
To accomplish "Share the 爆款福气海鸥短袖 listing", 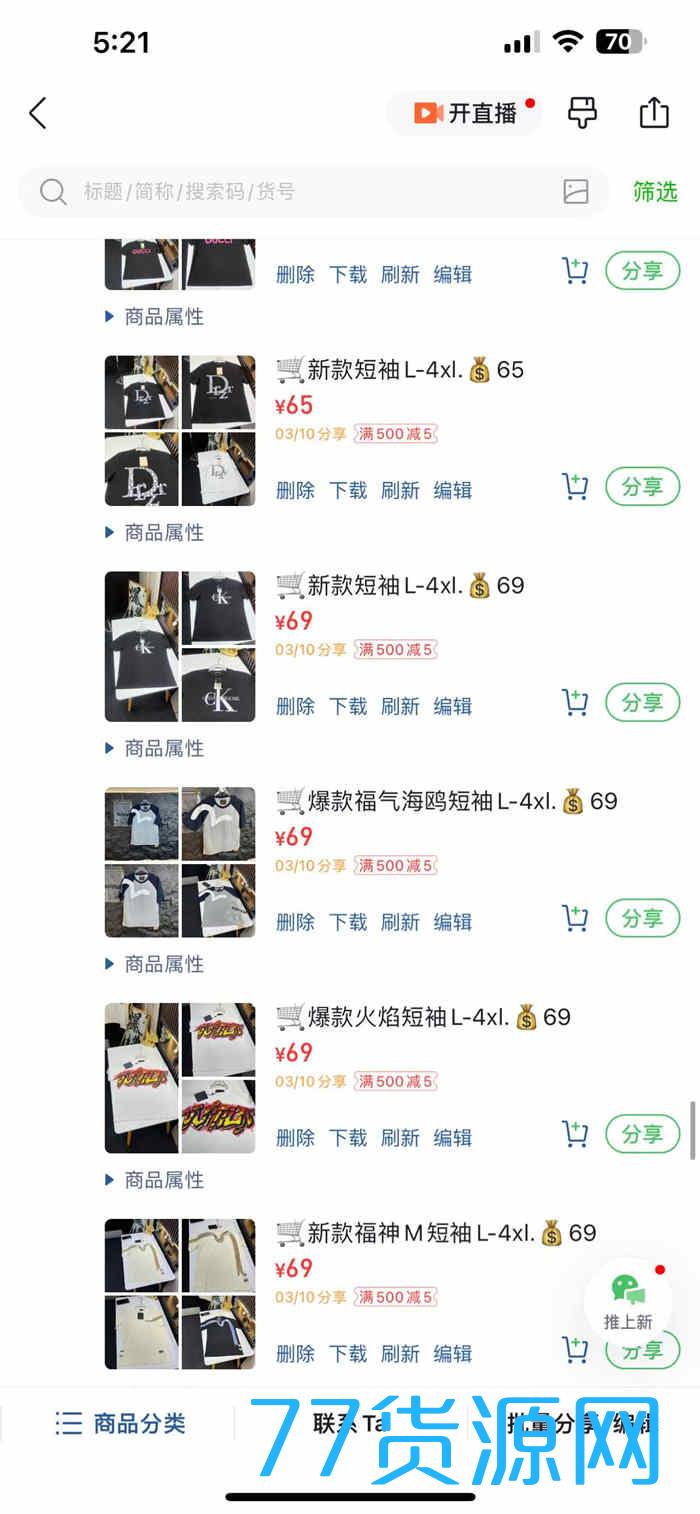I will click(642, 918).
